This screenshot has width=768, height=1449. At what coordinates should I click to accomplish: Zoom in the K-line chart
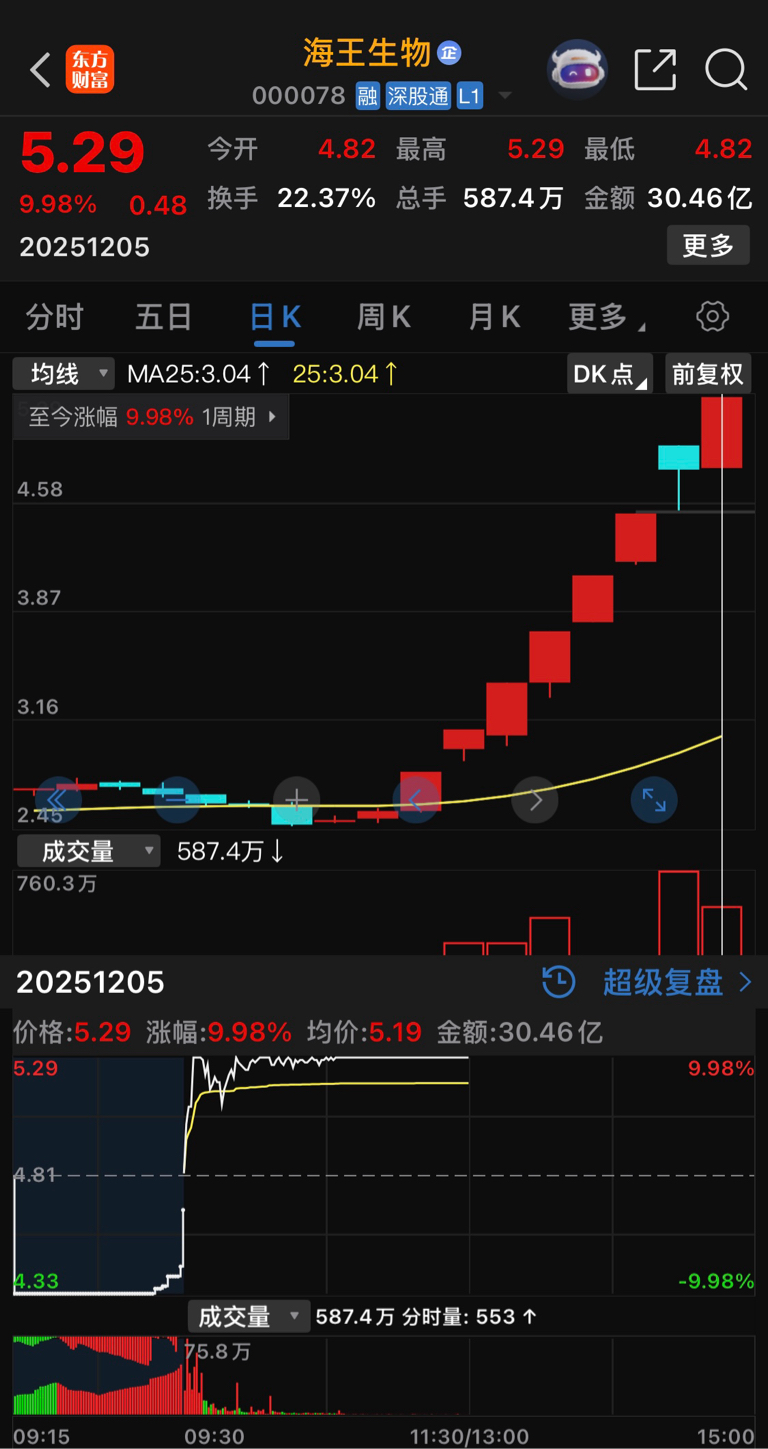pos(296,800)
